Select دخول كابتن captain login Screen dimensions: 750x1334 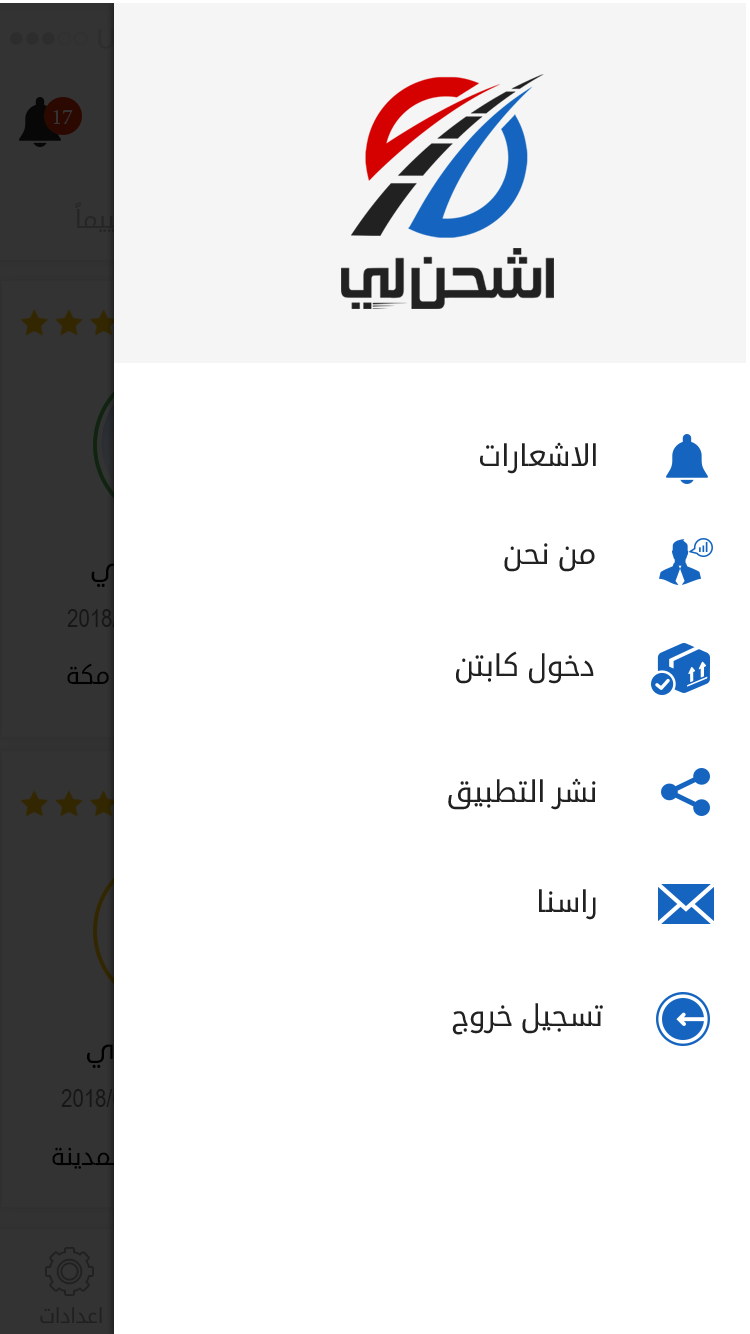click(525, 668)
